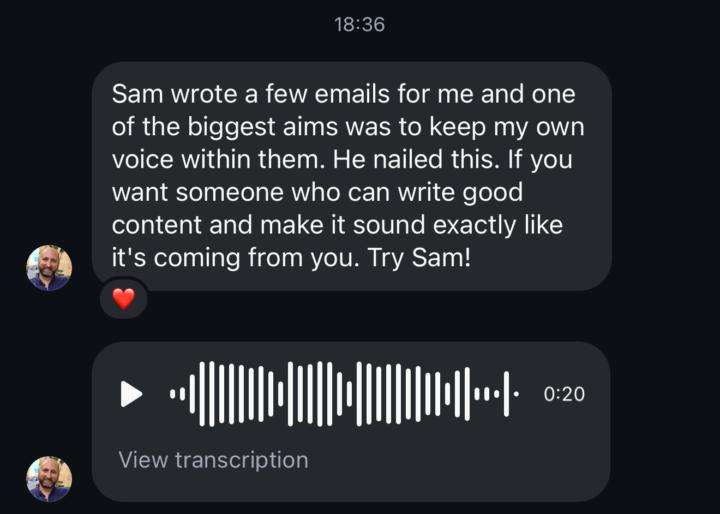View transcription of the voice message
Screen dimensions: 720x514
(213, 460)
